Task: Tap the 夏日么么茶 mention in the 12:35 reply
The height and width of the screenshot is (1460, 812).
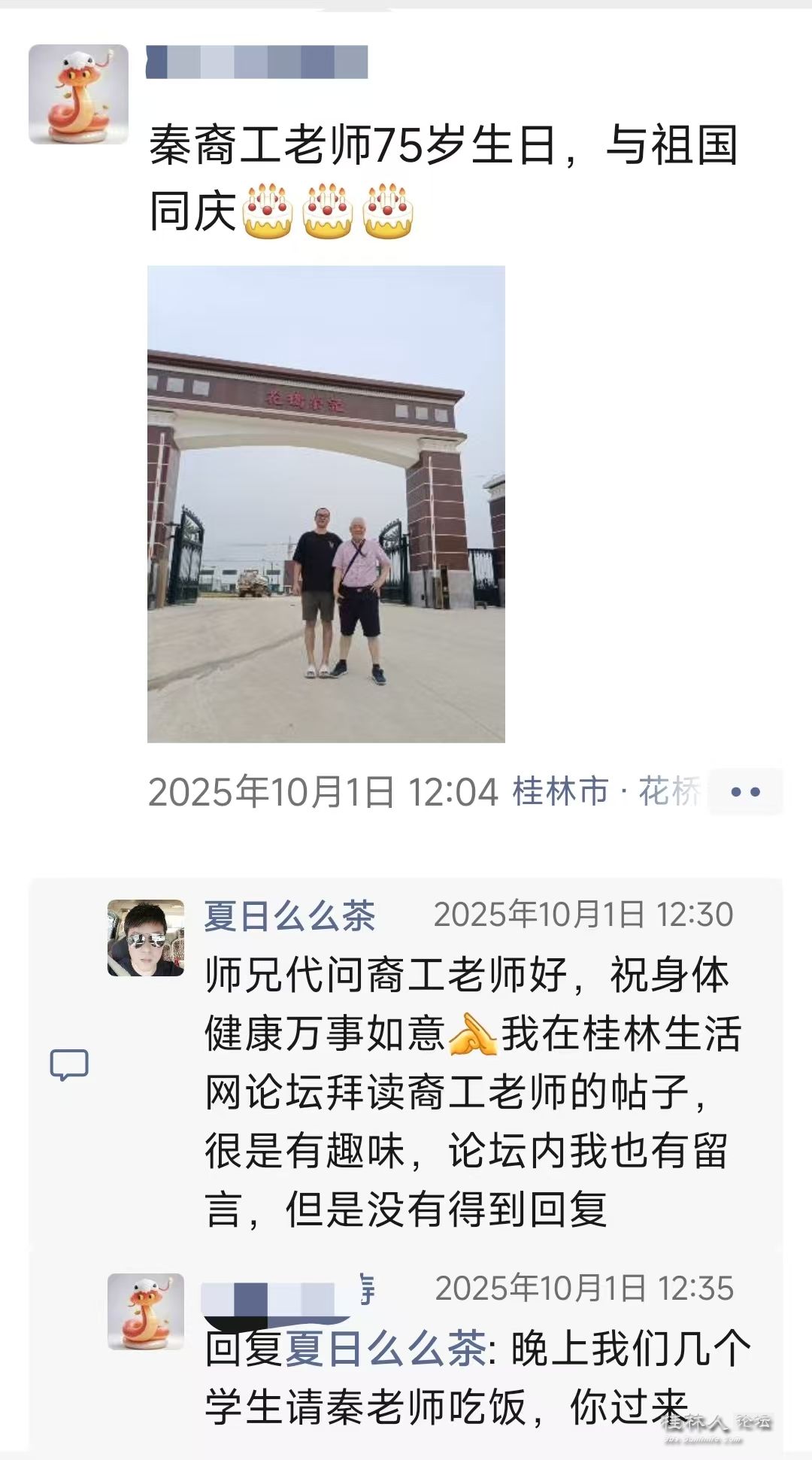Action: coord(386,1347)
